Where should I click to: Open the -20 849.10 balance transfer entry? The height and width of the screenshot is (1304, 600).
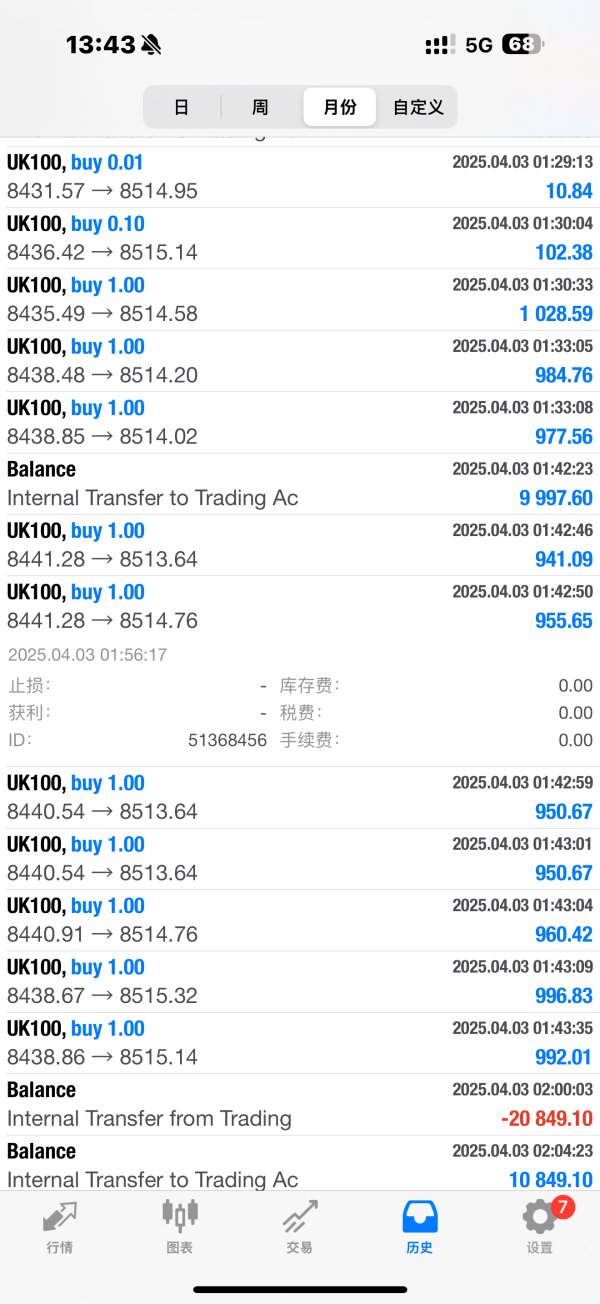pyautogui.click(x=300, y=1104)
